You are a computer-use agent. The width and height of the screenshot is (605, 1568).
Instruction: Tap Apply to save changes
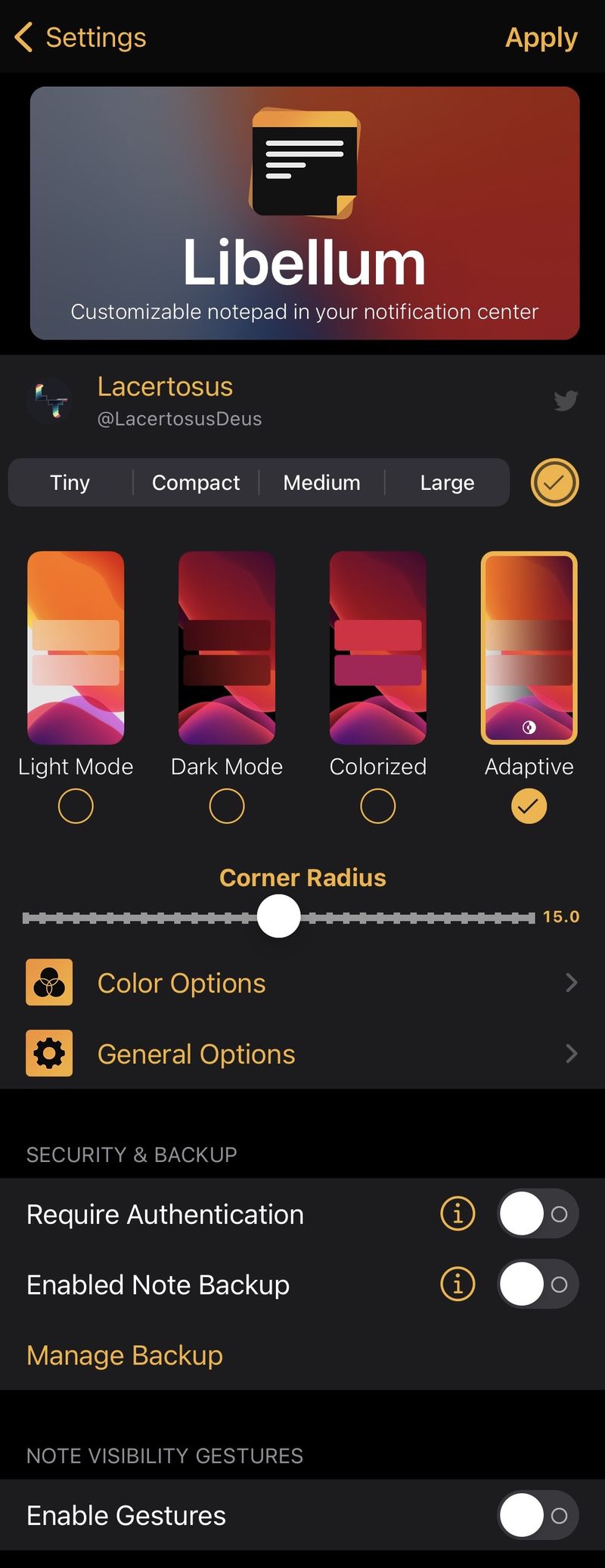click(x=541, y=37)
